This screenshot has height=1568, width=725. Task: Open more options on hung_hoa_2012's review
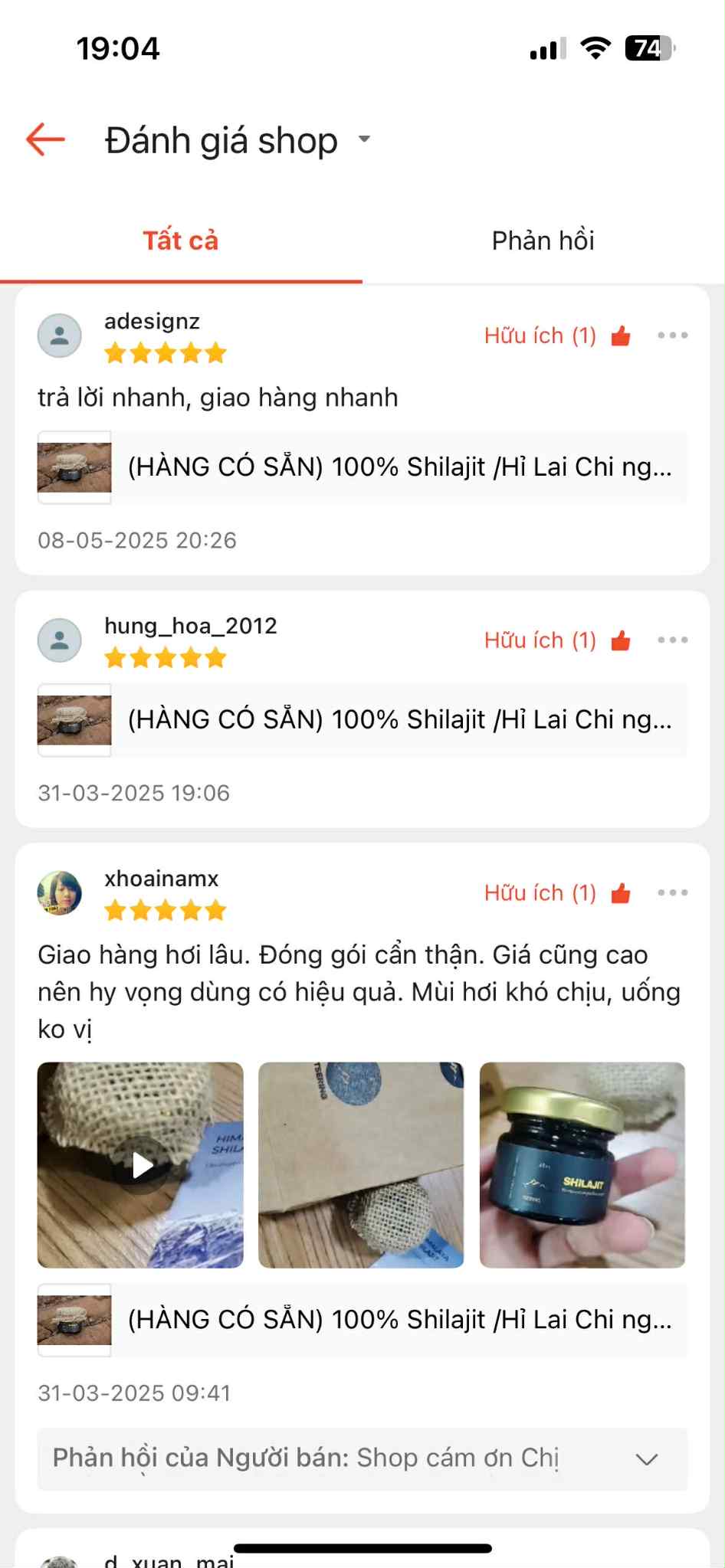tap(672, 640)
